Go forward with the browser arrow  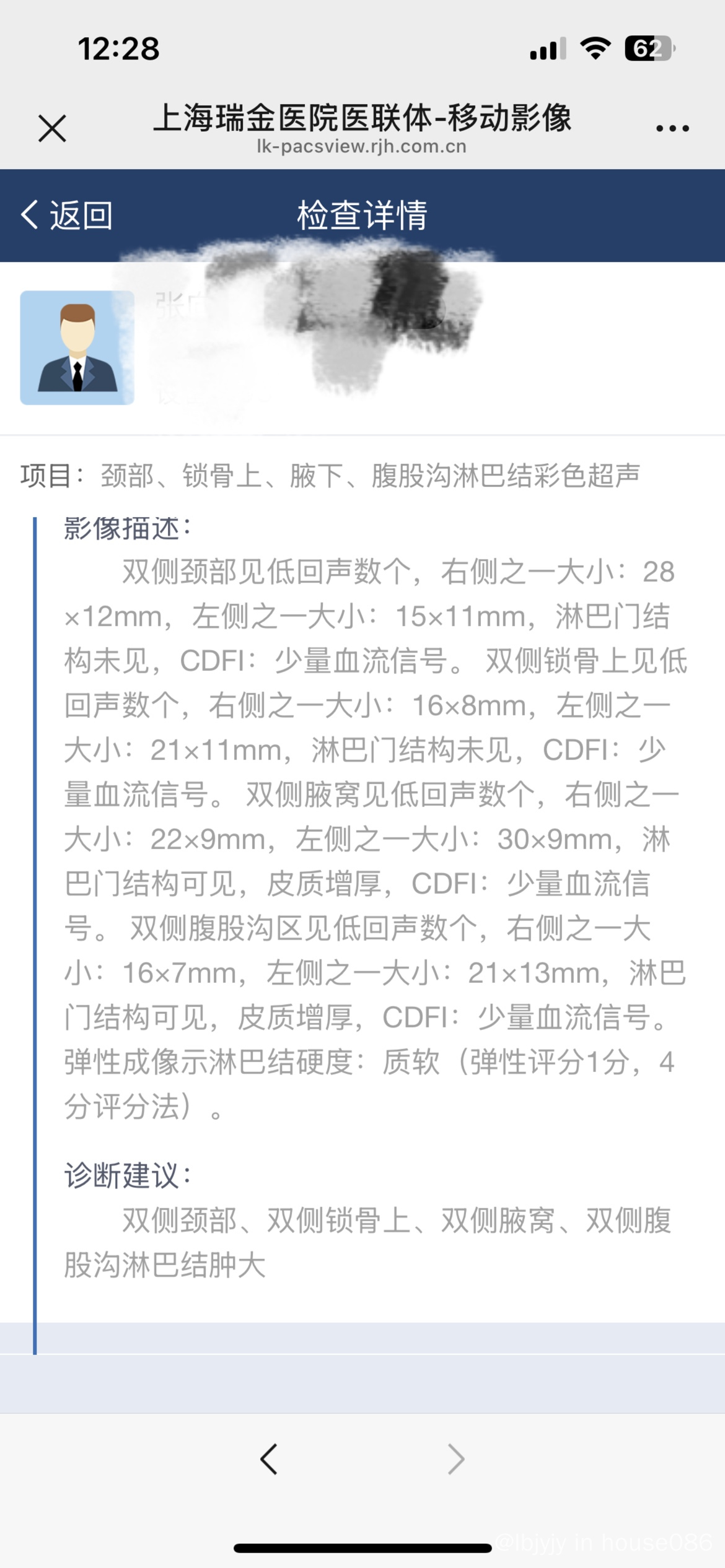456,1459
